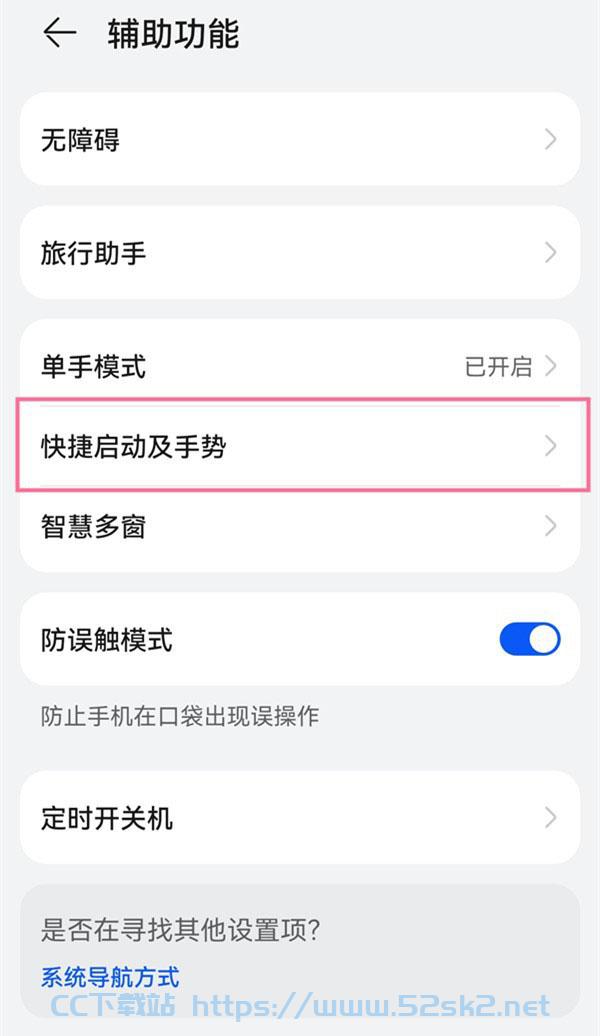Open 定时开关机 settings

tap(300, 817)
